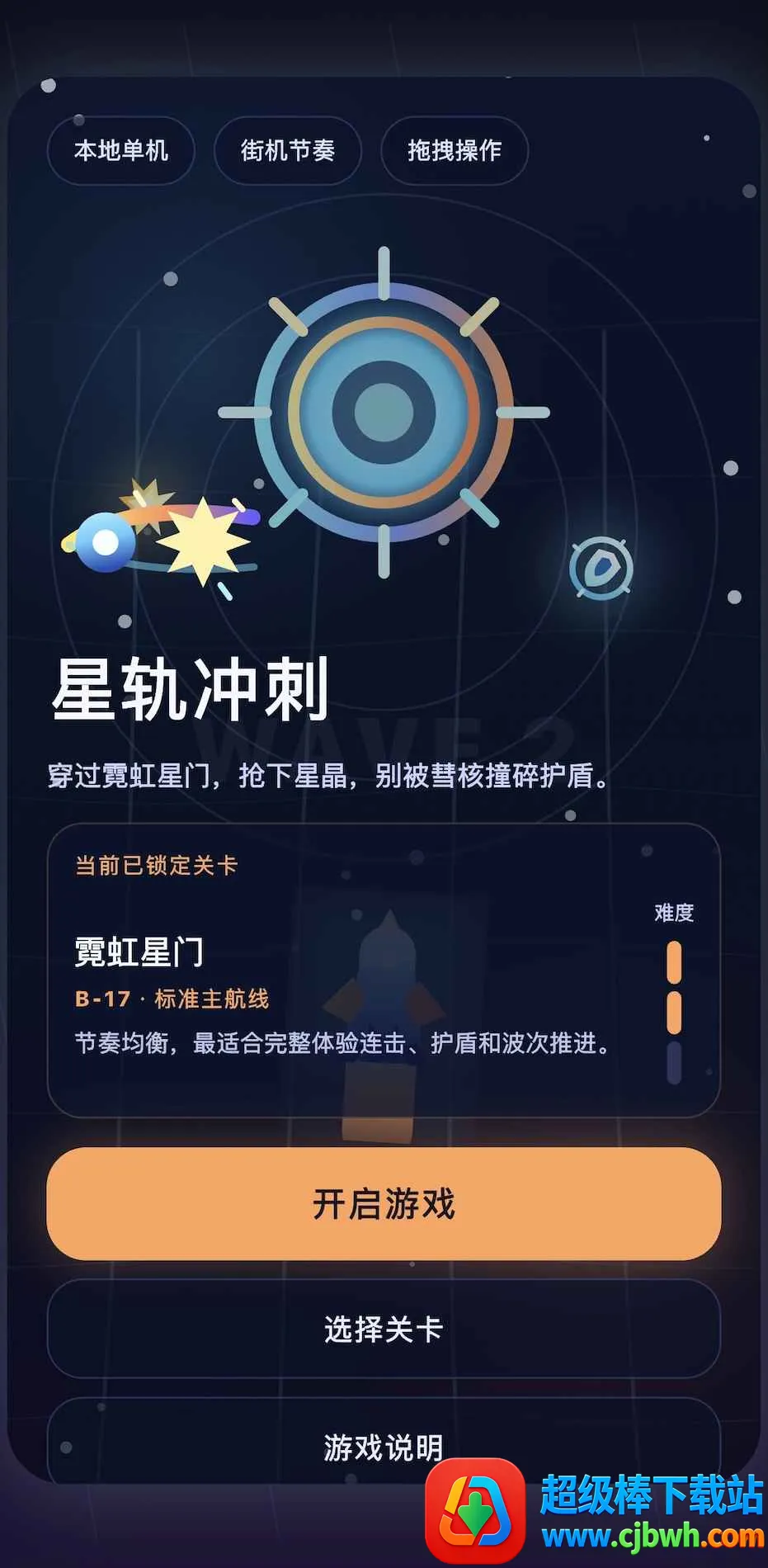Start the game with 开启游戏
This screenshot has width=768, height=1568.
tap(384, 1203)
